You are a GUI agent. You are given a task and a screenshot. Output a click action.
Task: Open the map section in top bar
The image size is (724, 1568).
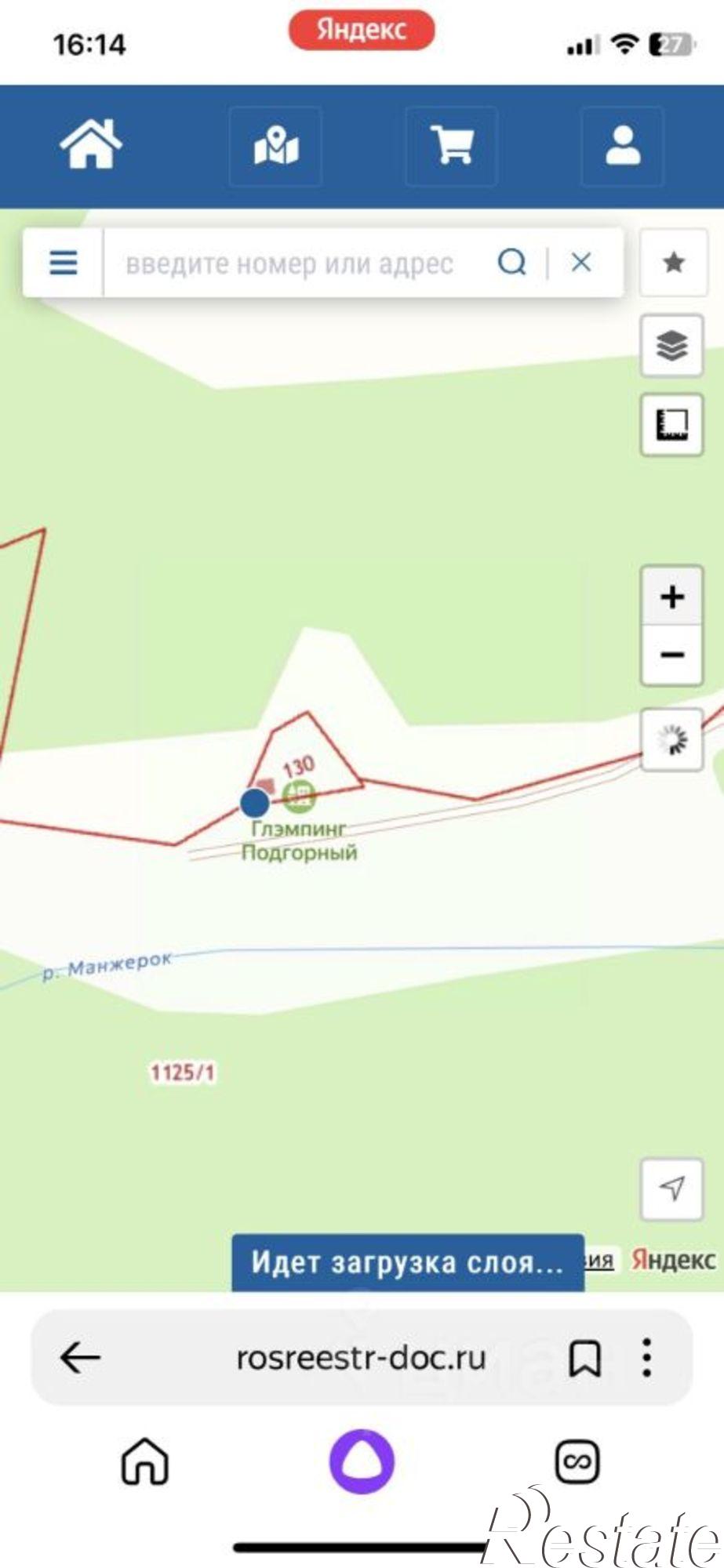click(275, 146)
